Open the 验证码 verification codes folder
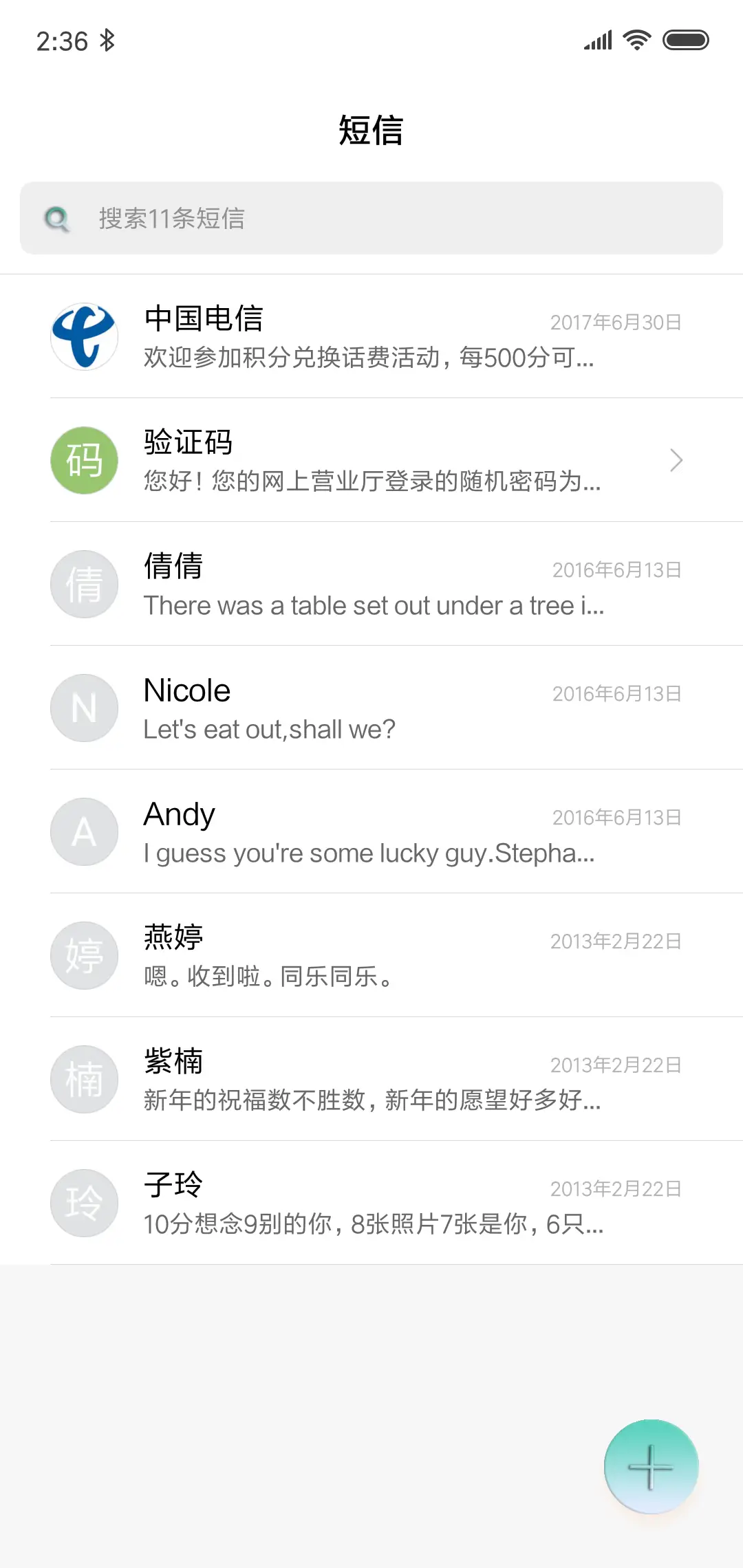The height and width of the screenshot is (1568, 743). click(x=371, y=460)
